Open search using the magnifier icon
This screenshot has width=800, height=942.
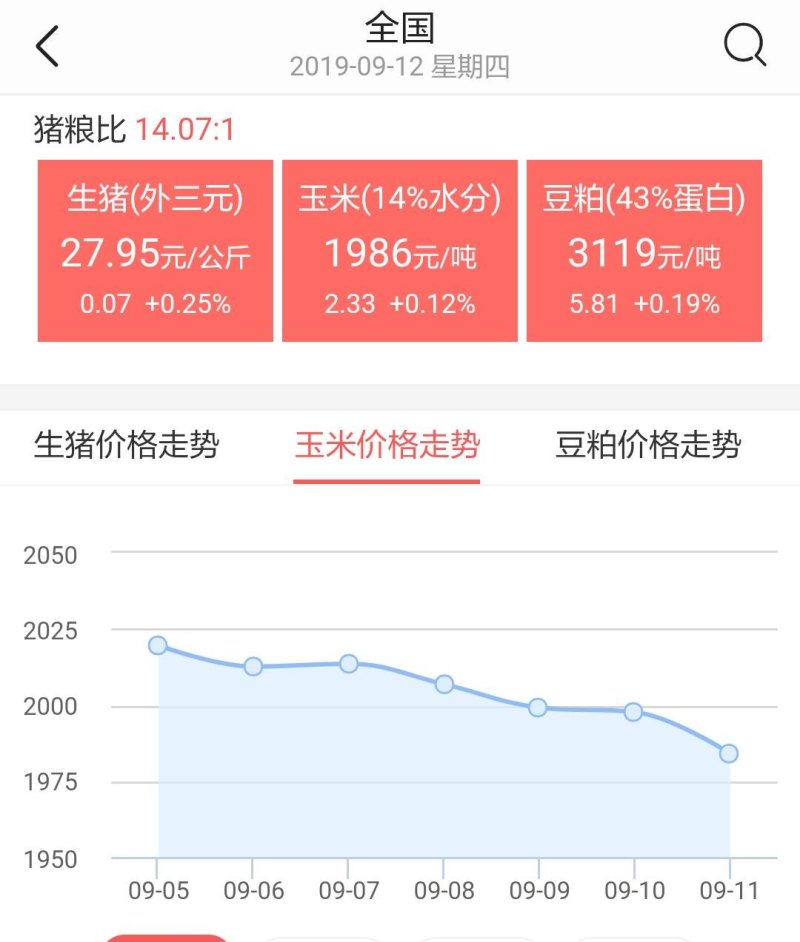[x=743, y=44]
